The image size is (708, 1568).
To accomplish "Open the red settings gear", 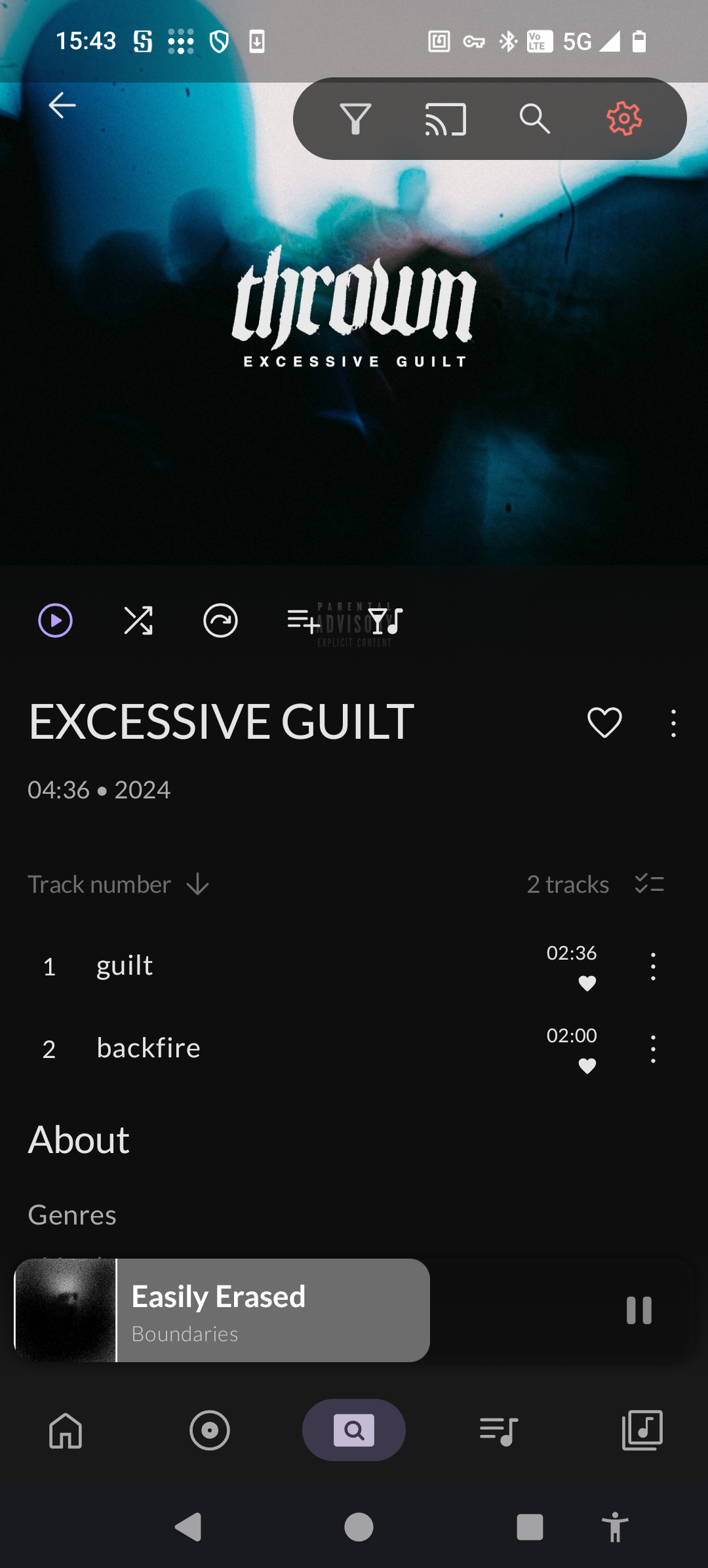I will click(624, 119).
